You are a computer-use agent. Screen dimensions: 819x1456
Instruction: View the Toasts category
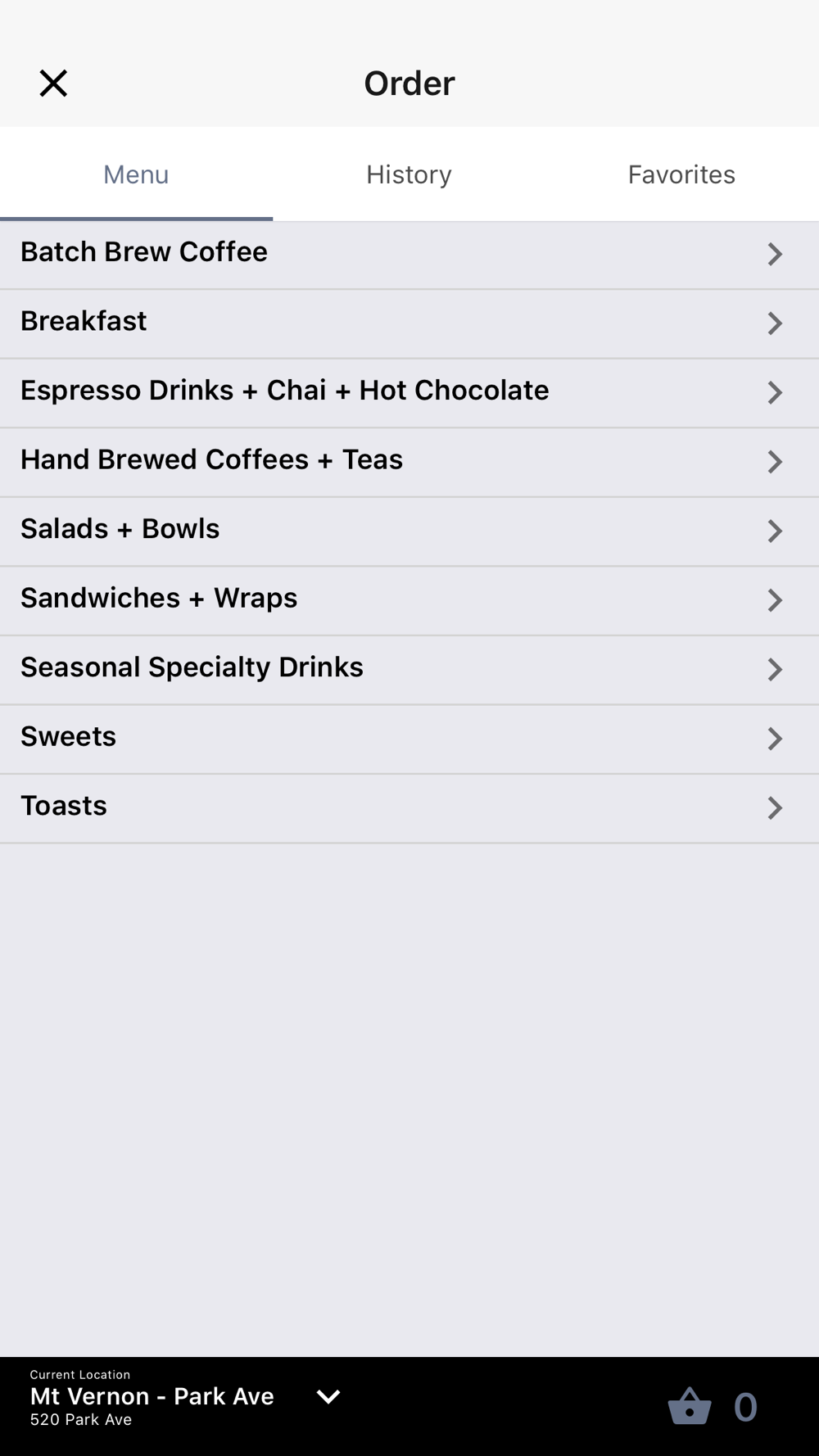tap(409, 808)
